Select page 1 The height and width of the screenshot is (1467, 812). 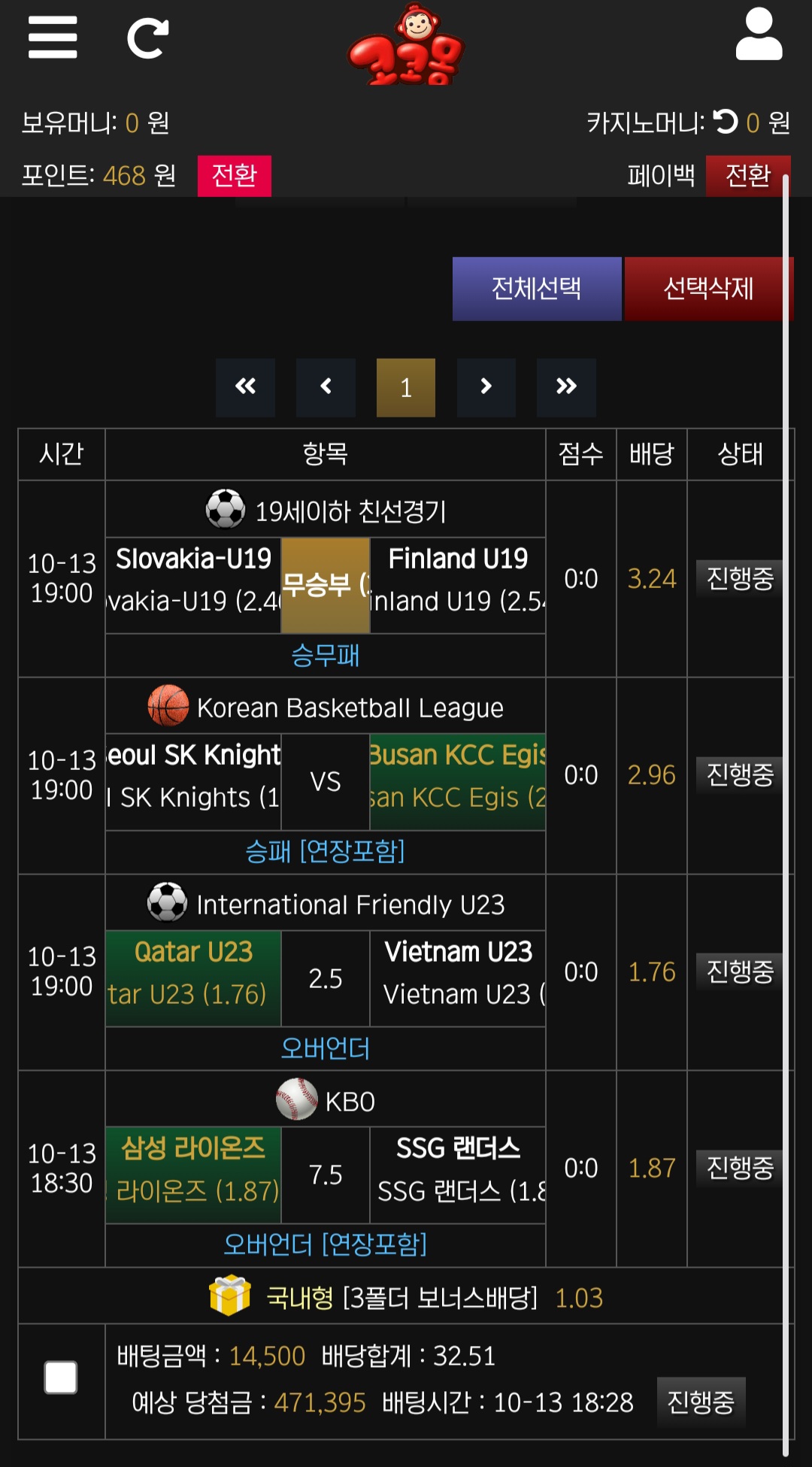point(406,387)
